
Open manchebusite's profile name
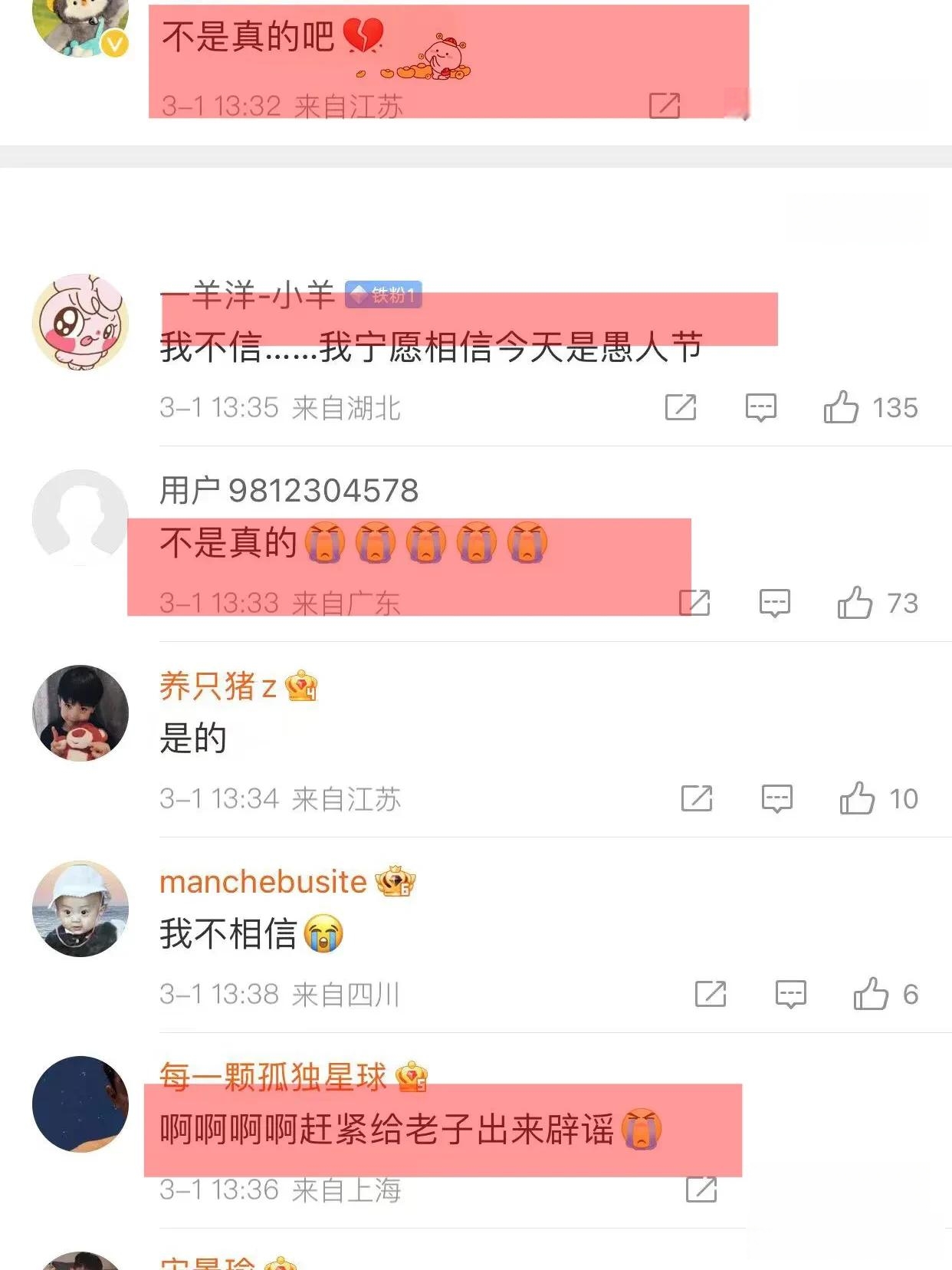coord(263,881)
